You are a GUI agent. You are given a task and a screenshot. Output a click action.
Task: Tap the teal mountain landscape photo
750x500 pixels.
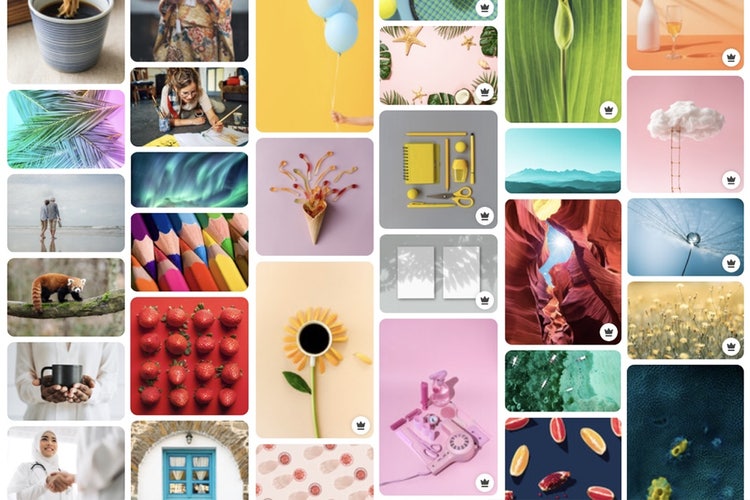pyautogui.click(x=562, y=160)
